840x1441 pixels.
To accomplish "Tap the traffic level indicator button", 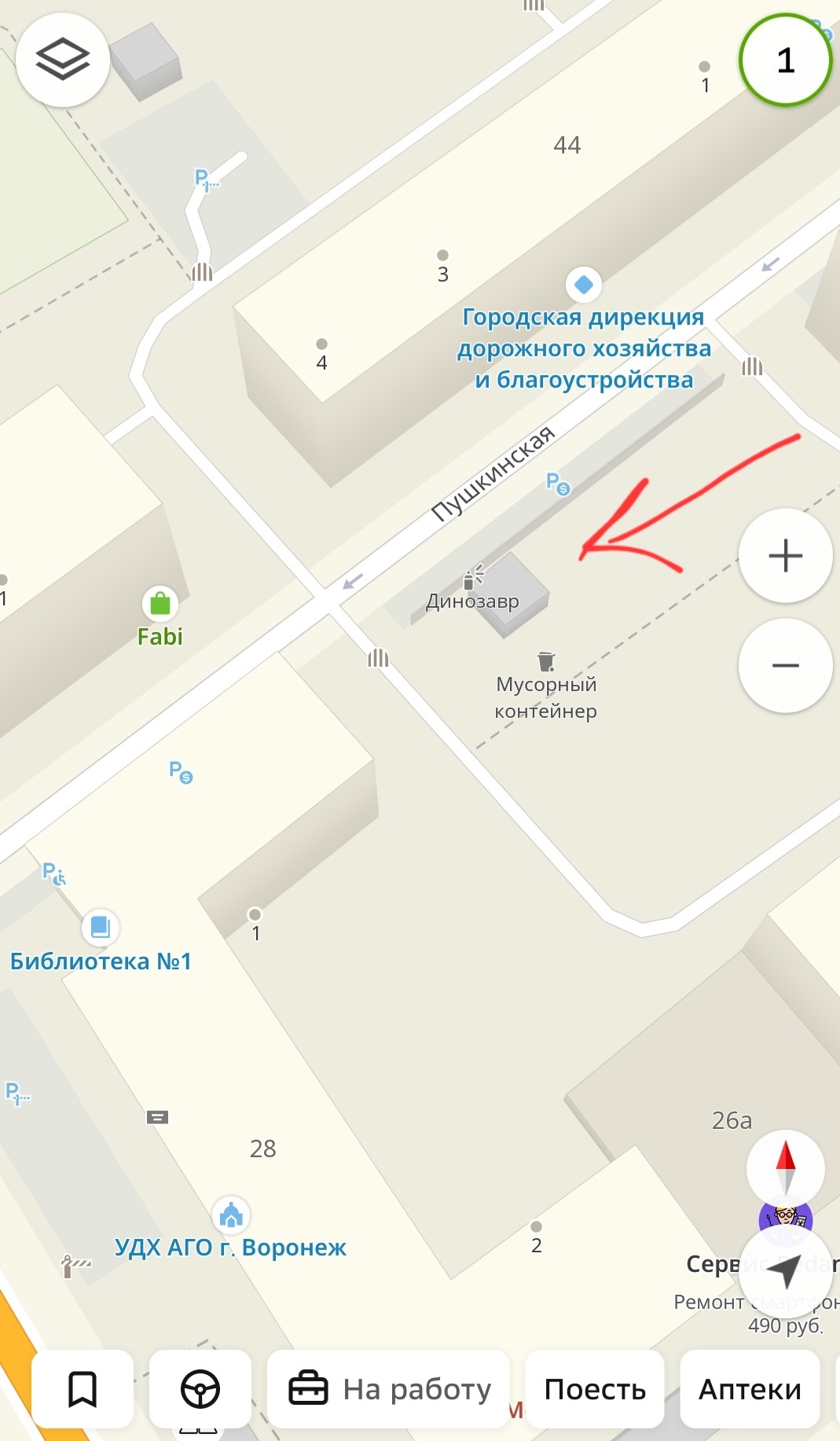I will [x=785, y=61].
